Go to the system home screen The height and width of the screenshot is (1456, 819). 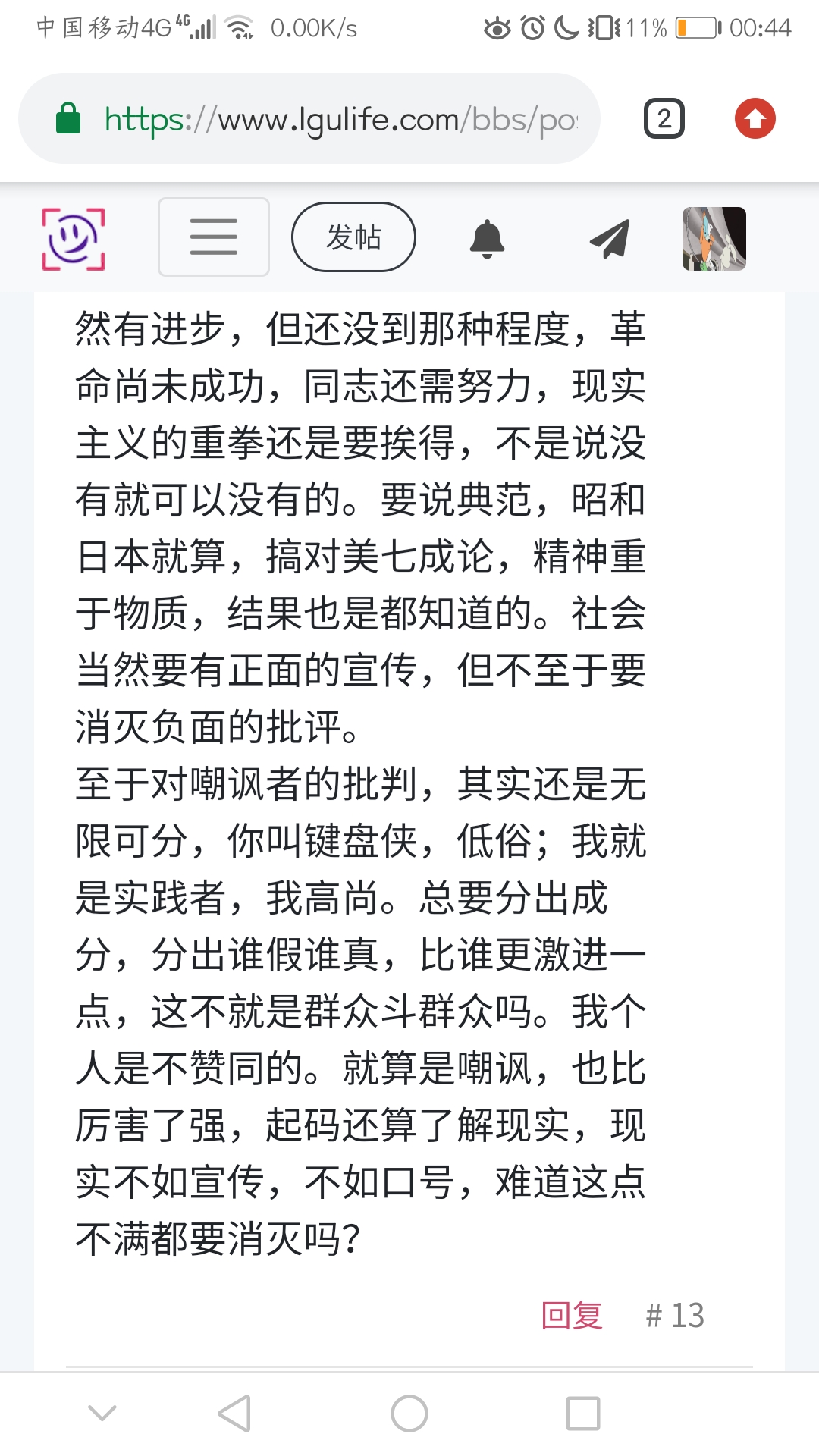tap(409, 1414)
